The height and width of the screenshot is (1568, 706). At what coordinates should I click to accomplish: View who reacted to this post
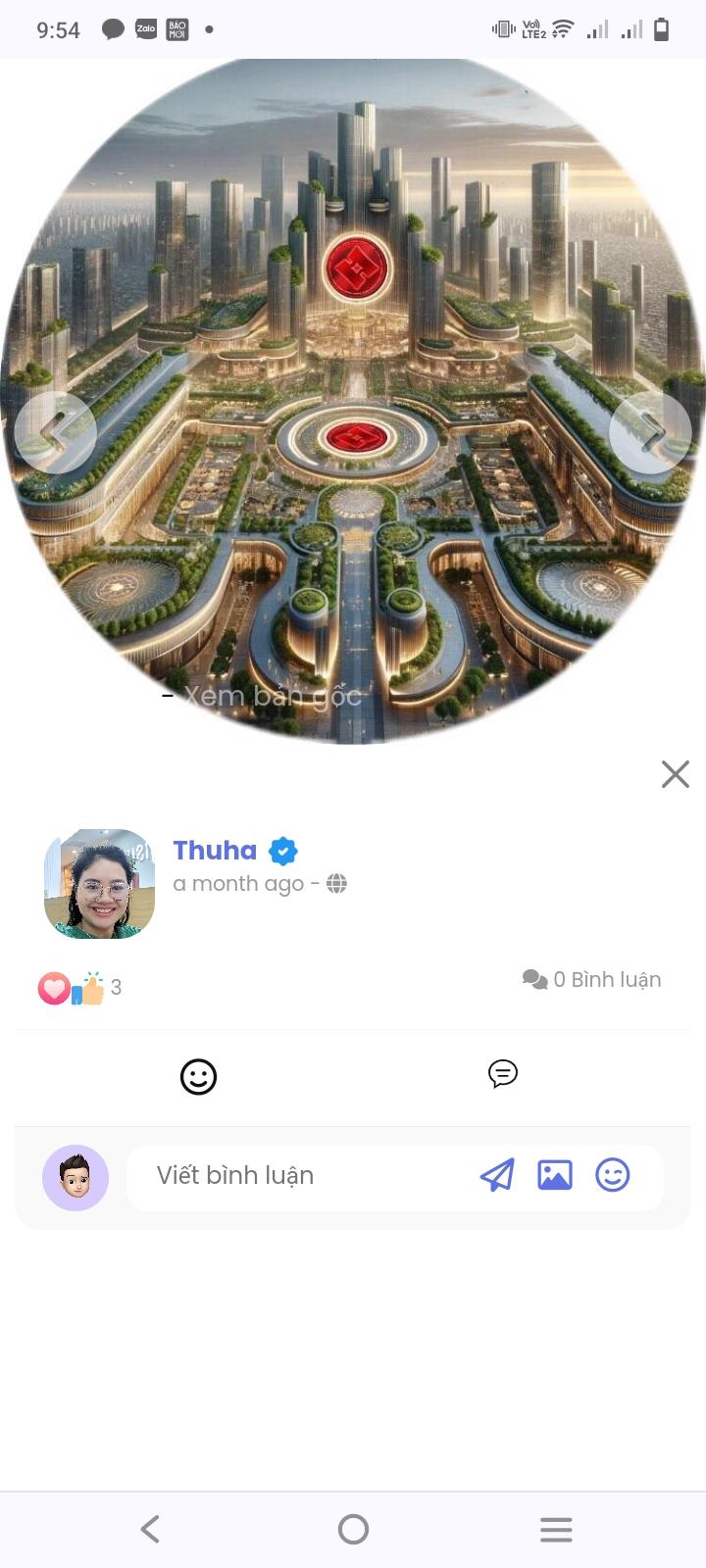pos(78,988)
